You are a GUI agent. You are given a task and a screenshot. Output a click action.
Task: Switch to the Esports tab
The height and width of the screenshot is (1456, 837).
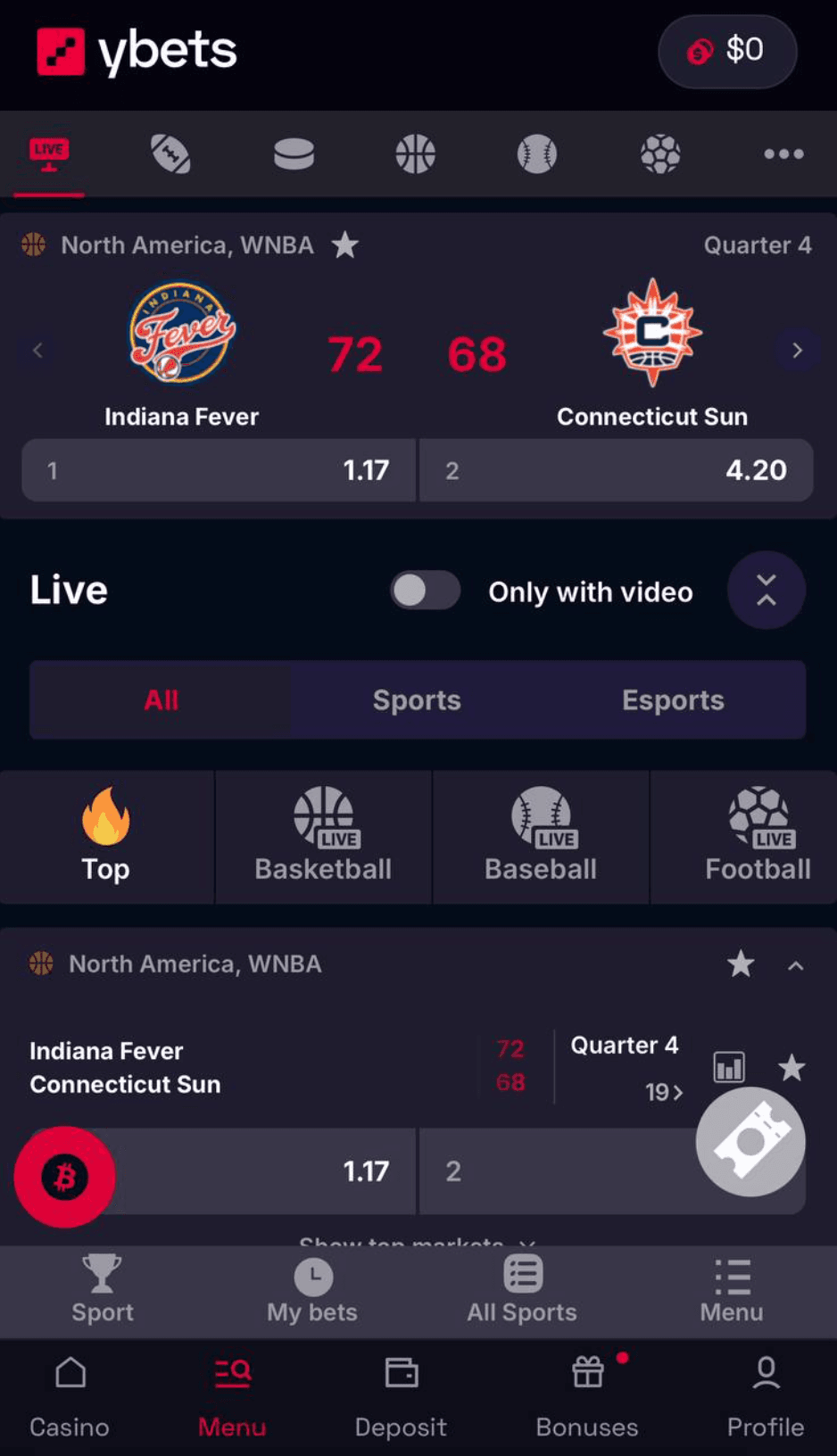673,700
